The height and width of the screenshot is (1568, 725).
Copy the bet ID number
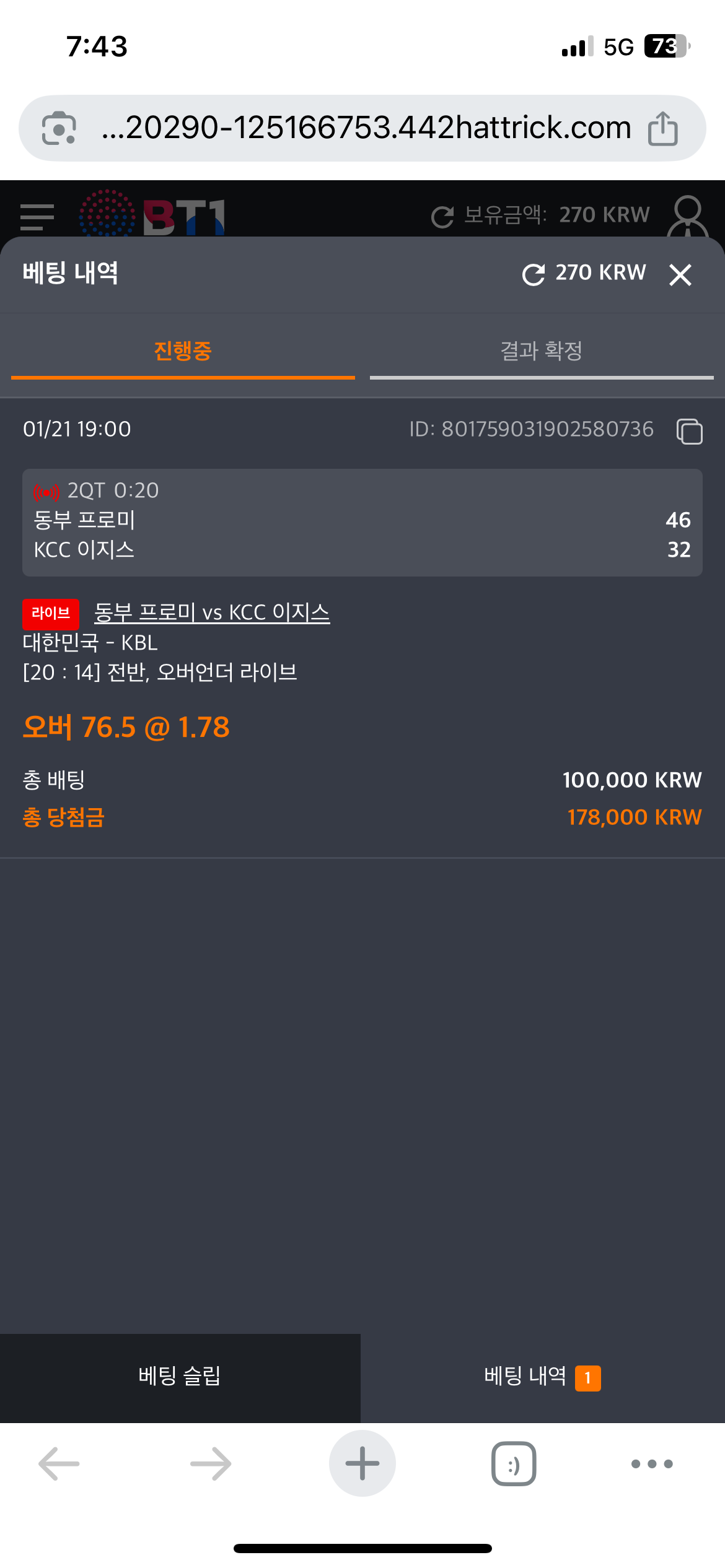(689, 431)
